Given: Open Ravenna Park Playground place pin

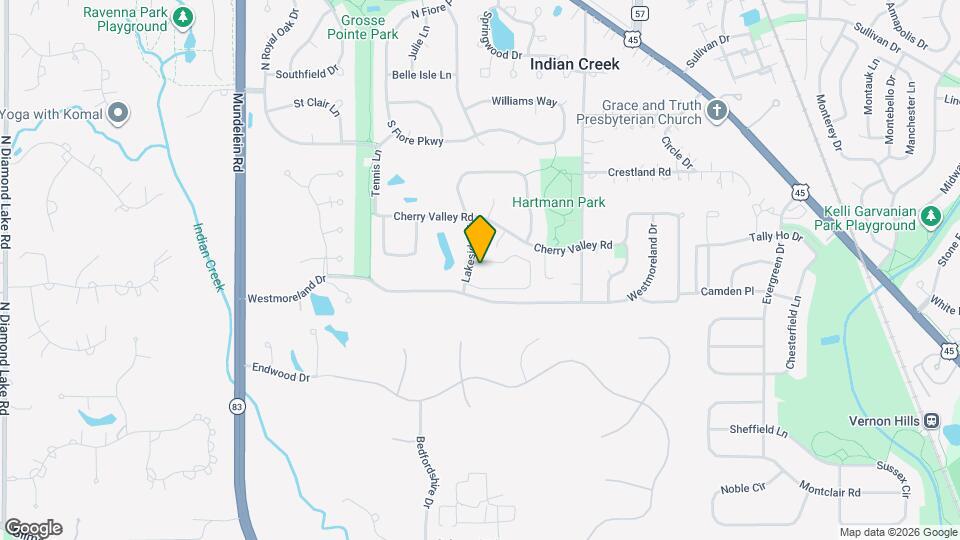Looking at the screenshot, I should point(182,16).
